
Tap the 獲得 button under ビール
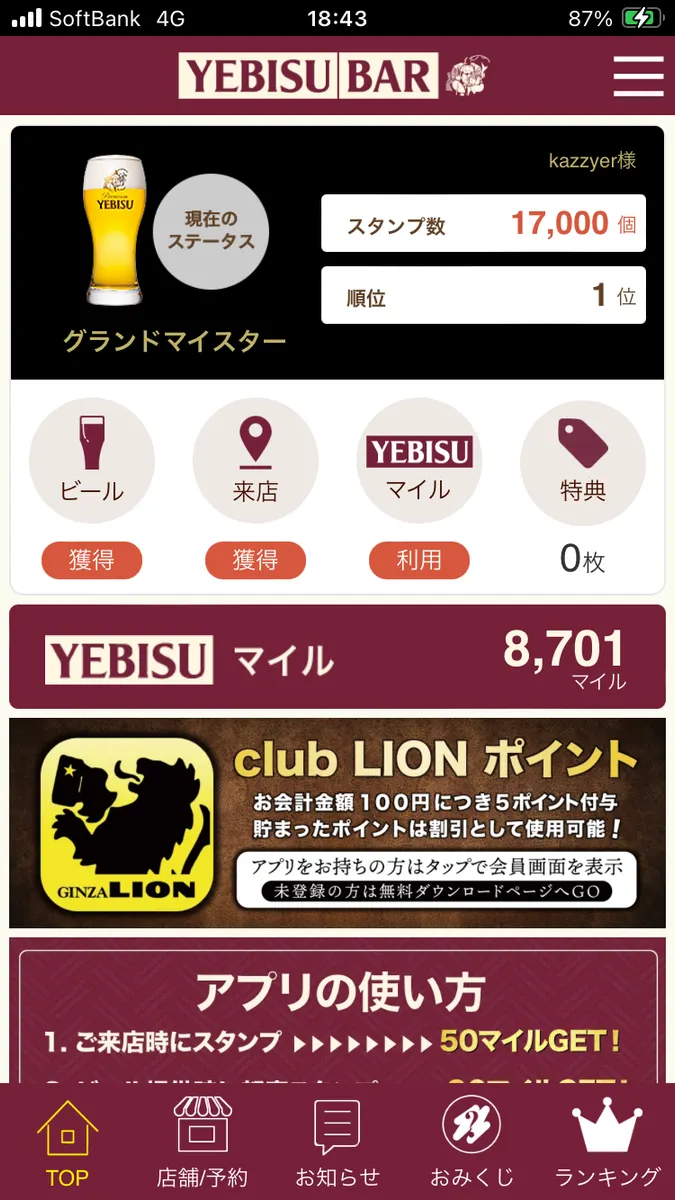click(x=92, y=560)
